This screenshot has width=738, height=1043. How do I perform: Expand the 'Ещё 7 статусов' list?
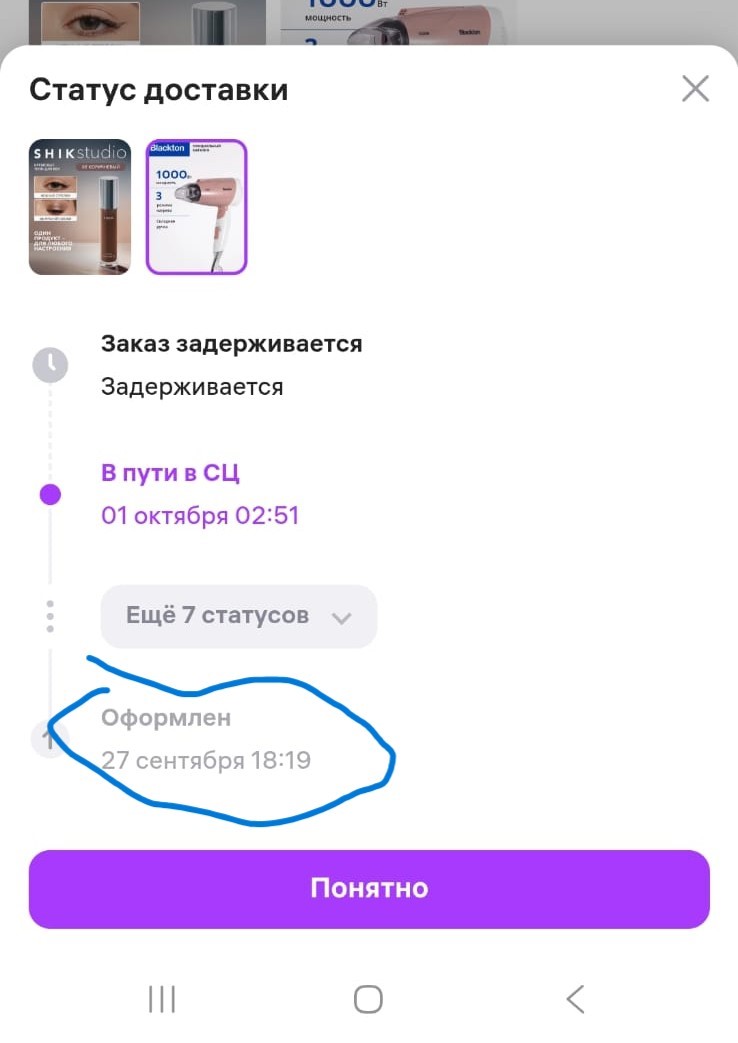tap(239, 616)
